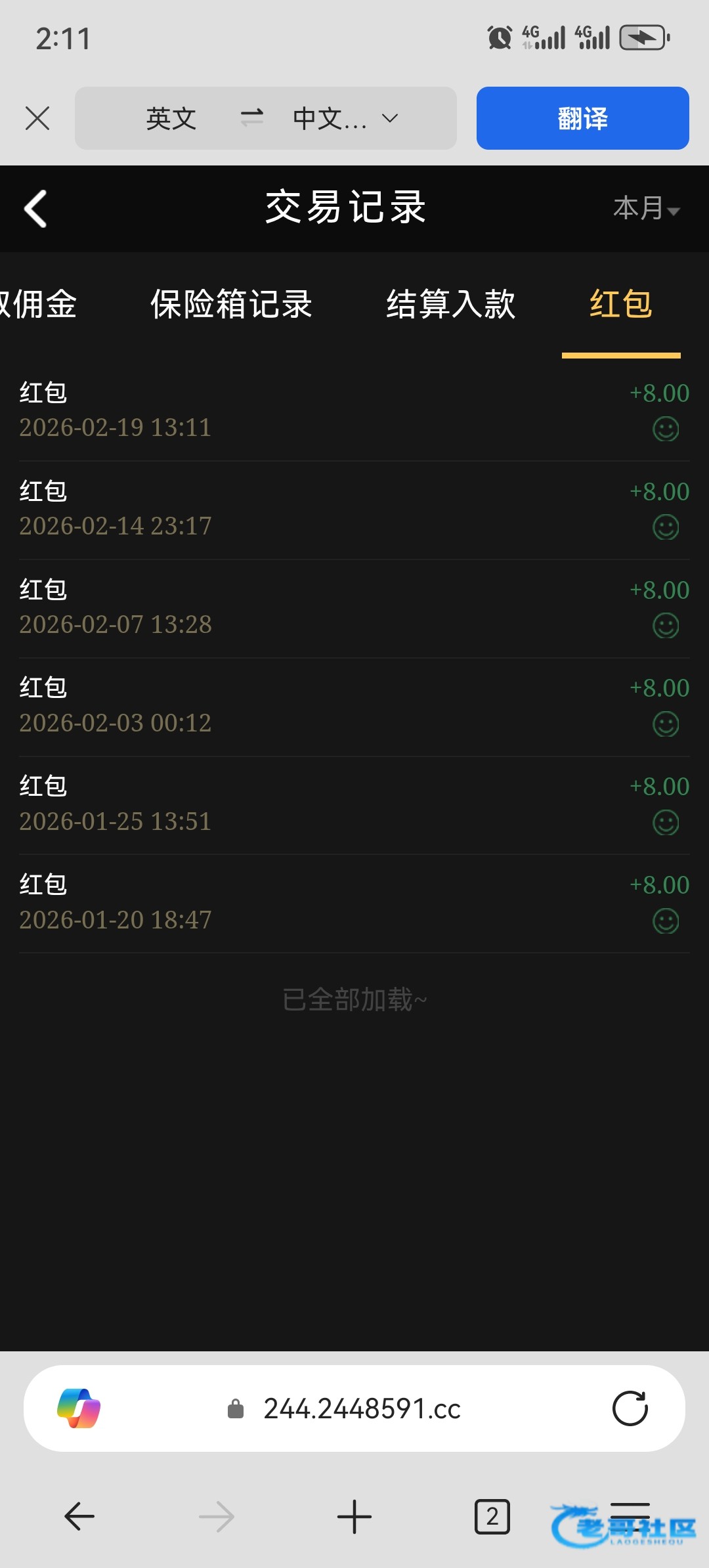Open the address bar 244.2448591.cc
The height and width of the screenshot is (1568, 709).
pyautogui.click(x=362, y=1409)
